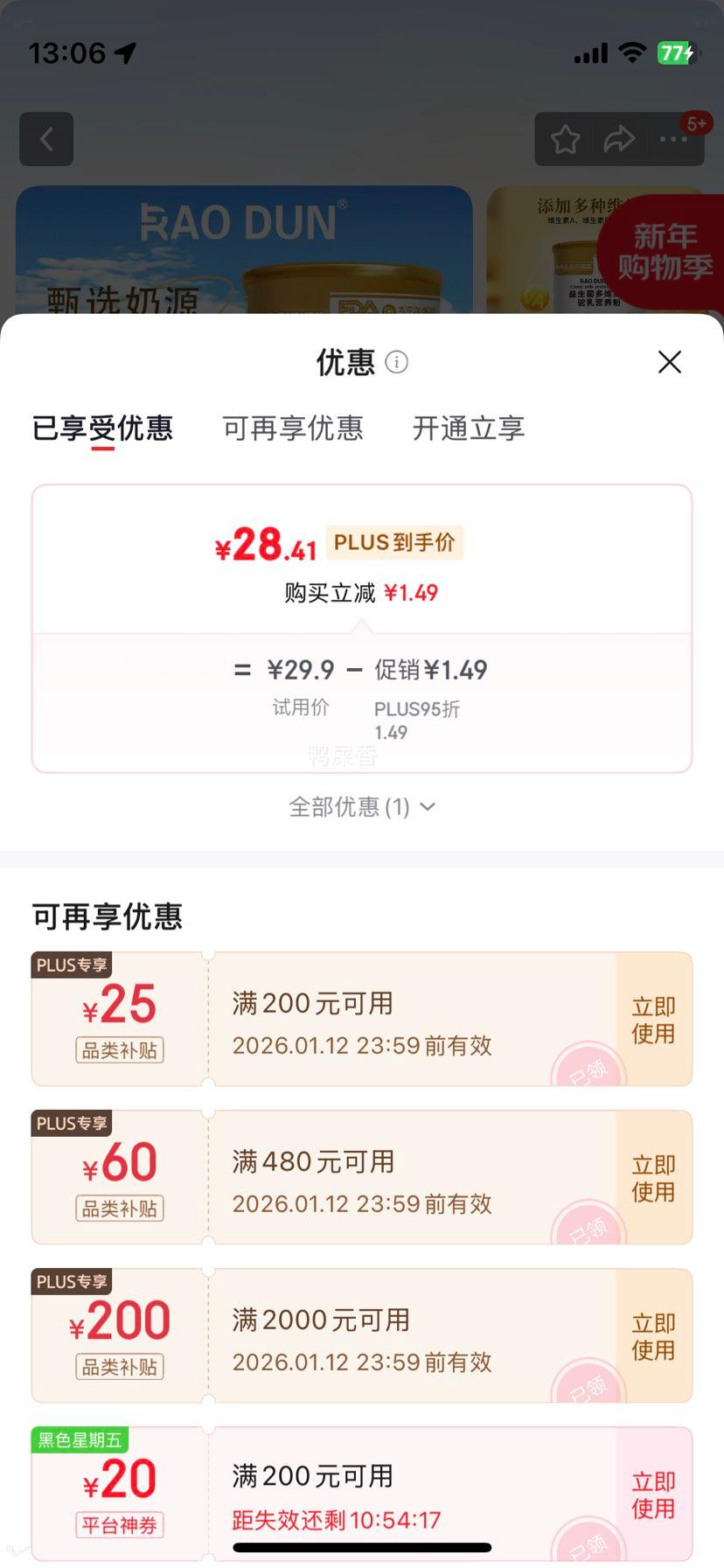Switch to the 开通立享 tab

coord(469,429)
